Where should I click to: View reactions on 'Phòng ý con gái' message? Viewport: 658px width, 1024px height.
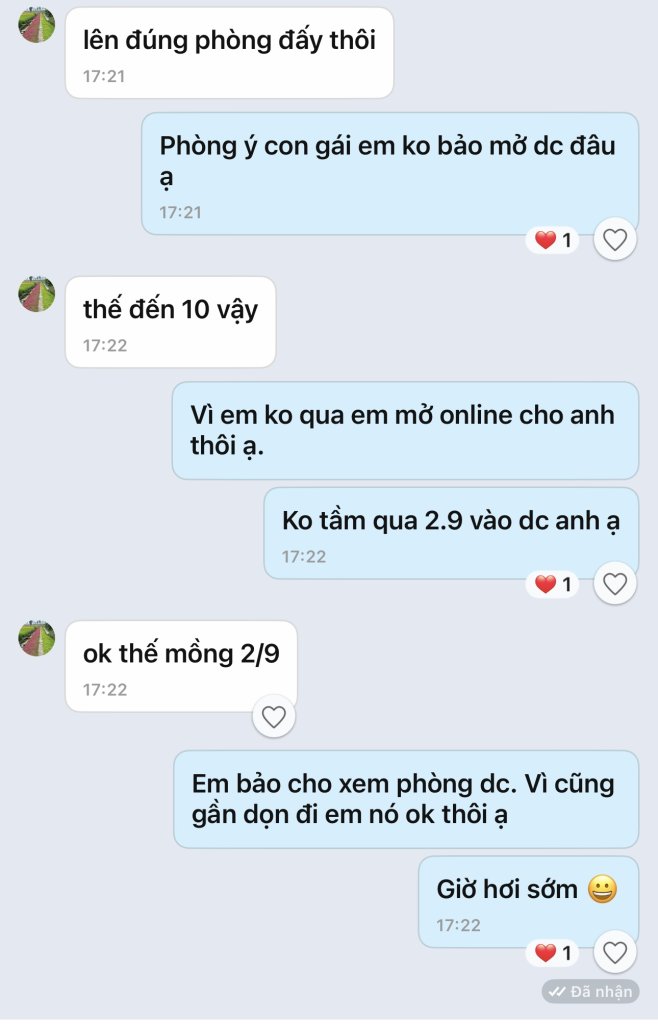click(553, 240)
